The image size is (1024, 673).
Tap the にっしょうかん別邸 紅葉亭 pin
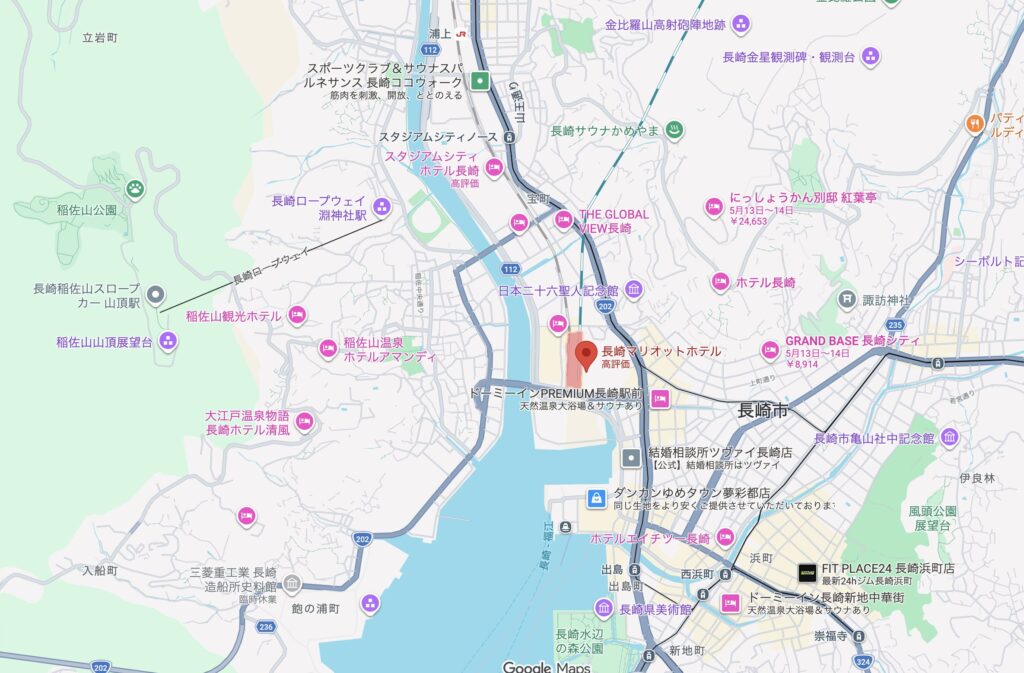coord(714,205)
